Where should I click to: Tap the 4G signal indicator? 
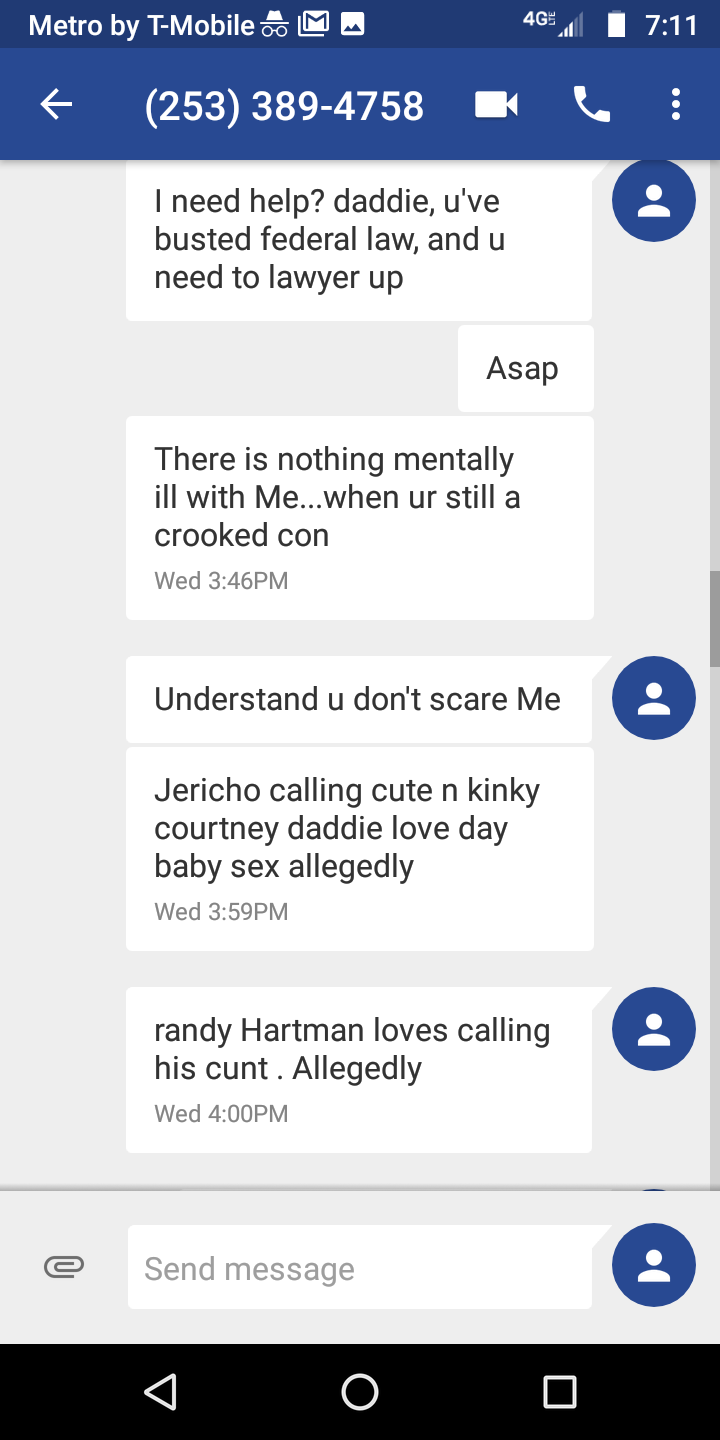point(544,24)
